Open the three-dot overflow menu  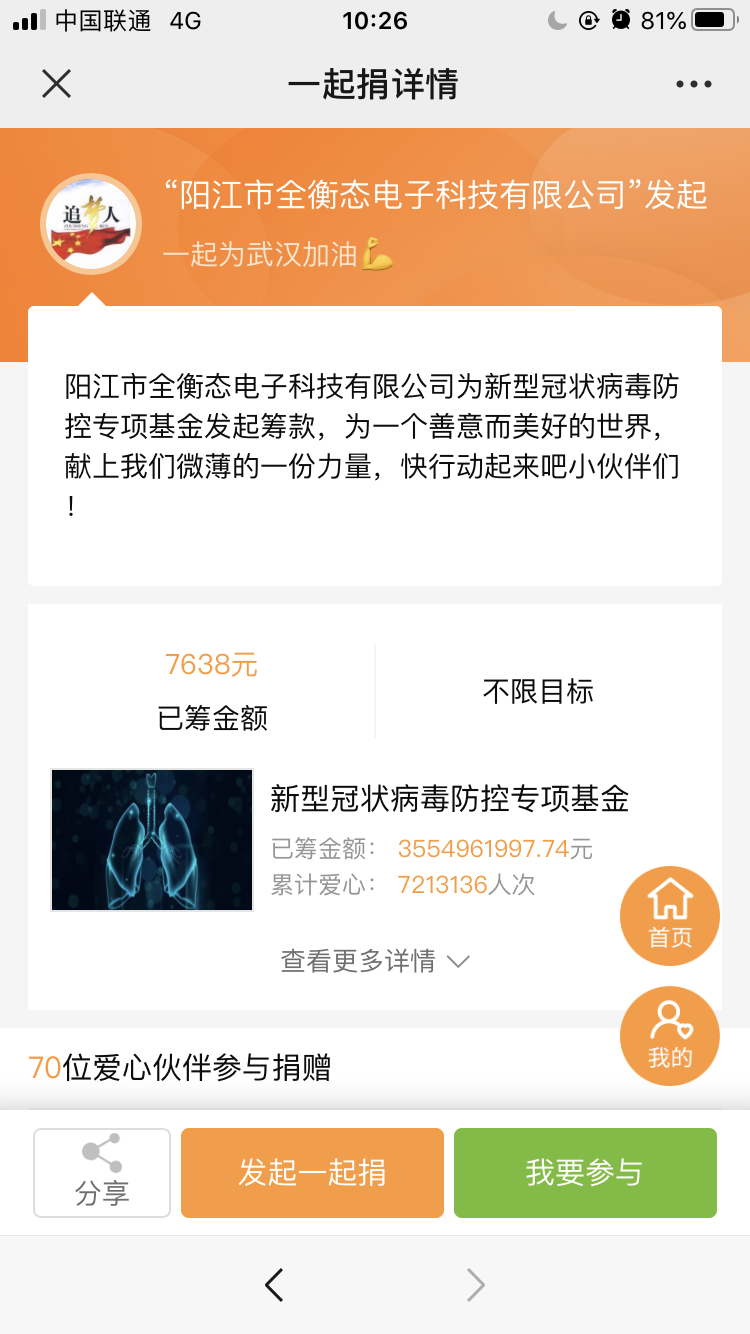click(x=693, y=85)
